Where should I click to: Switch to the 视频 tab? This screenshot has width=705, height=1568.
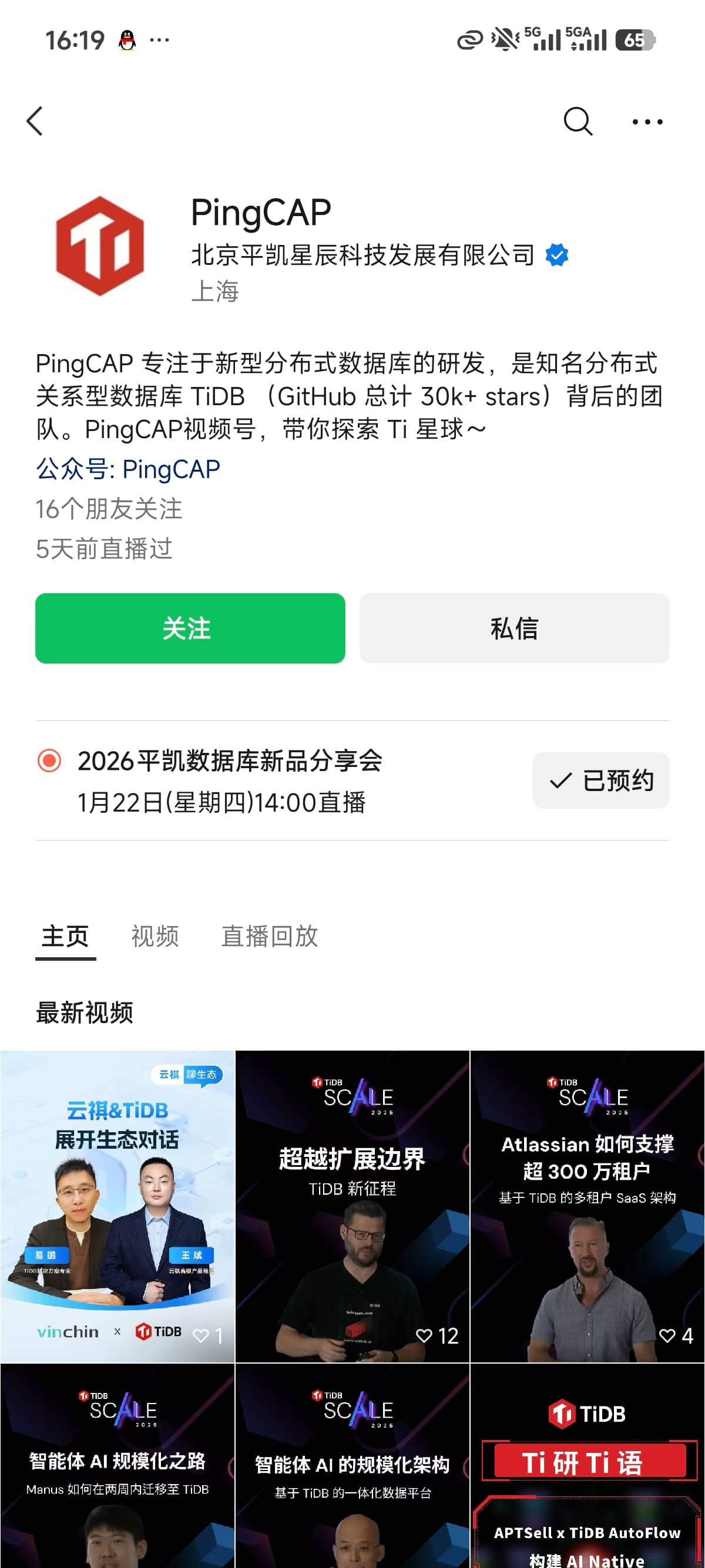[155, 936]
